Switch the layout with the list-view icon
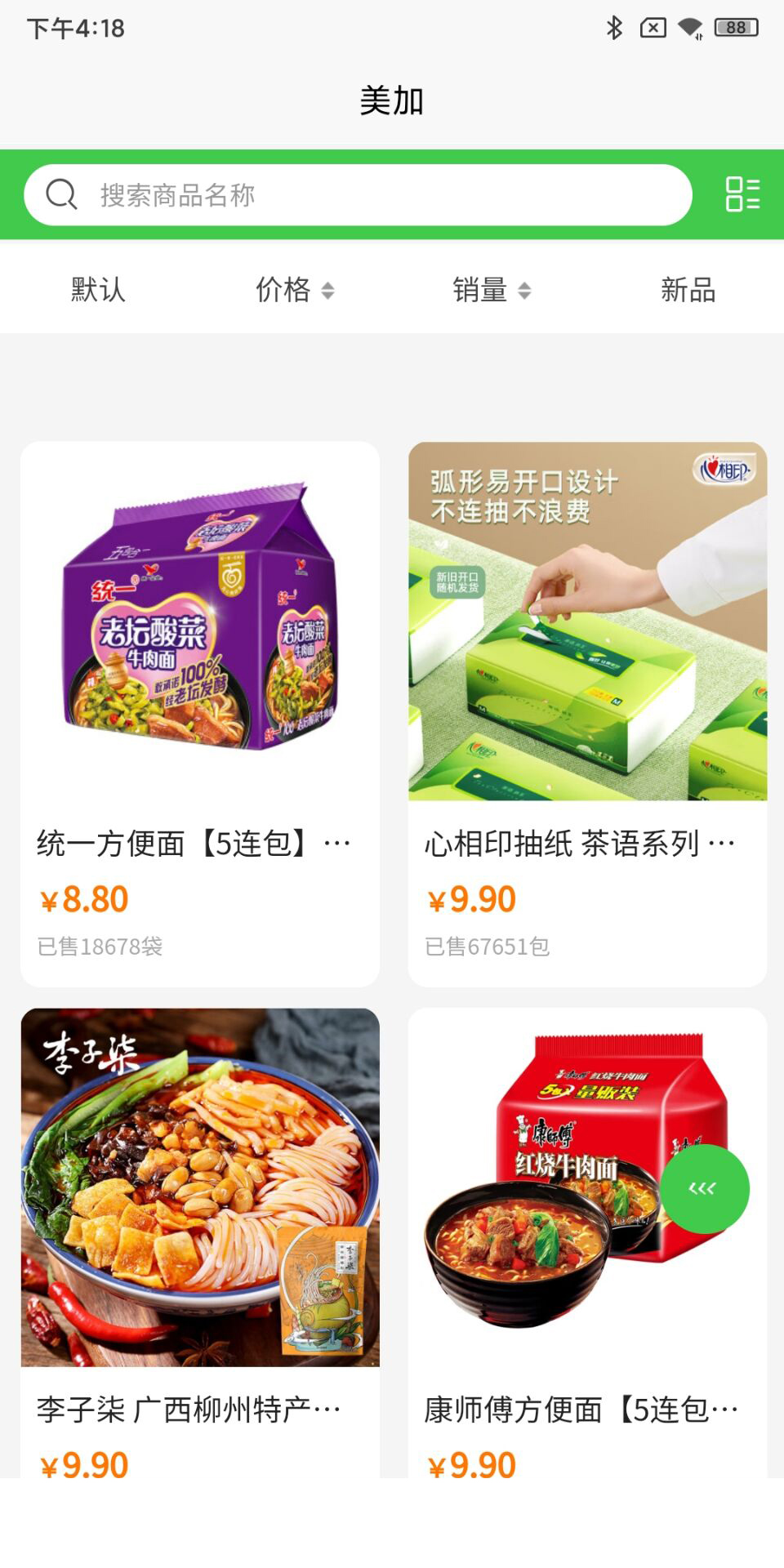The width and height of the screenshot is (784, 1568). tap(742, 194)
